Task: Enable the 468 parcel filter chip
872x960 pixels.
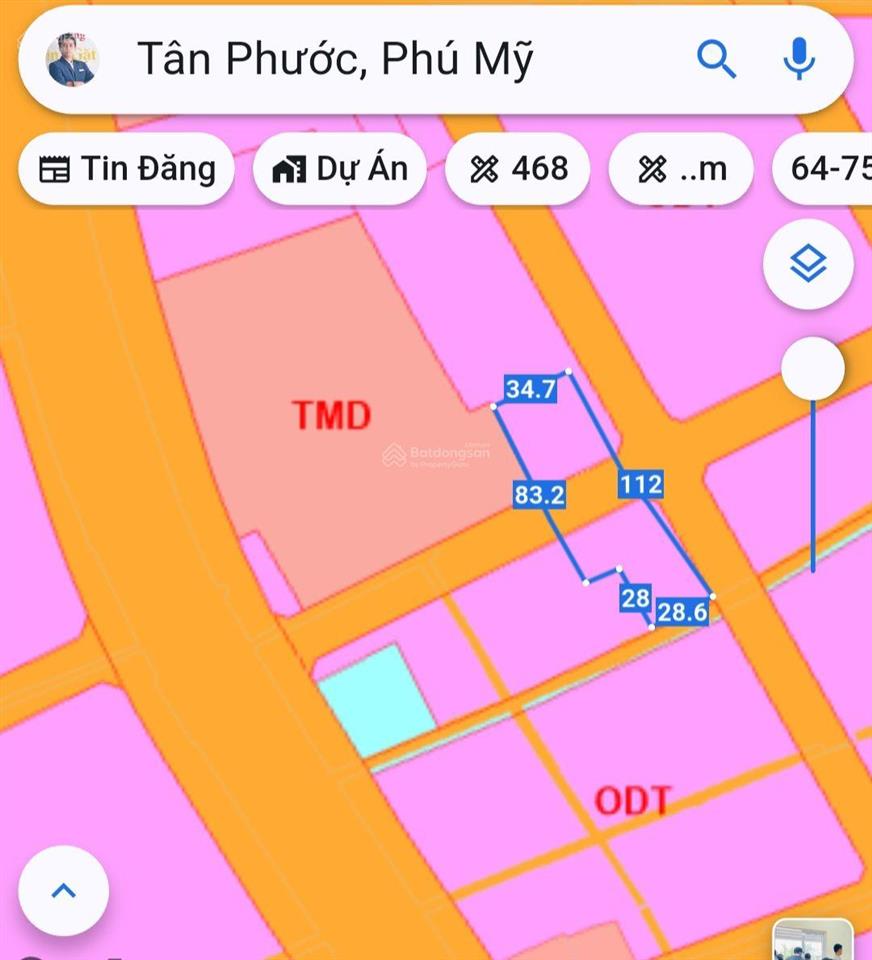Action: point(516,169)
